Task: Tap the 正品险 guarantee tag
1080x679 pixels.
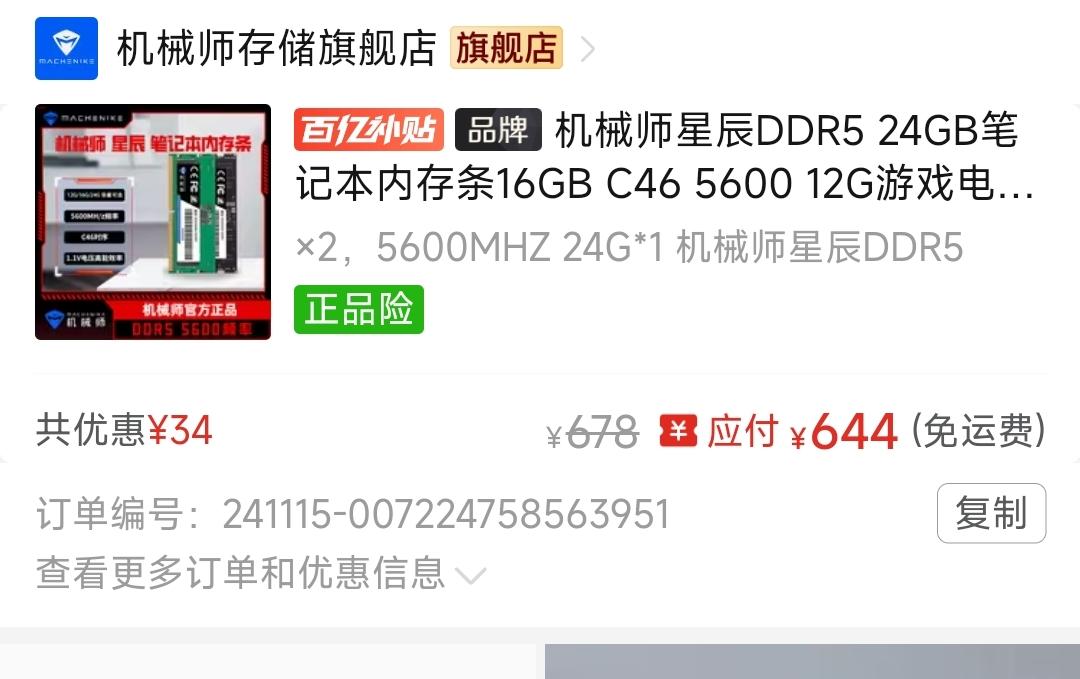Action: point(359,309)
